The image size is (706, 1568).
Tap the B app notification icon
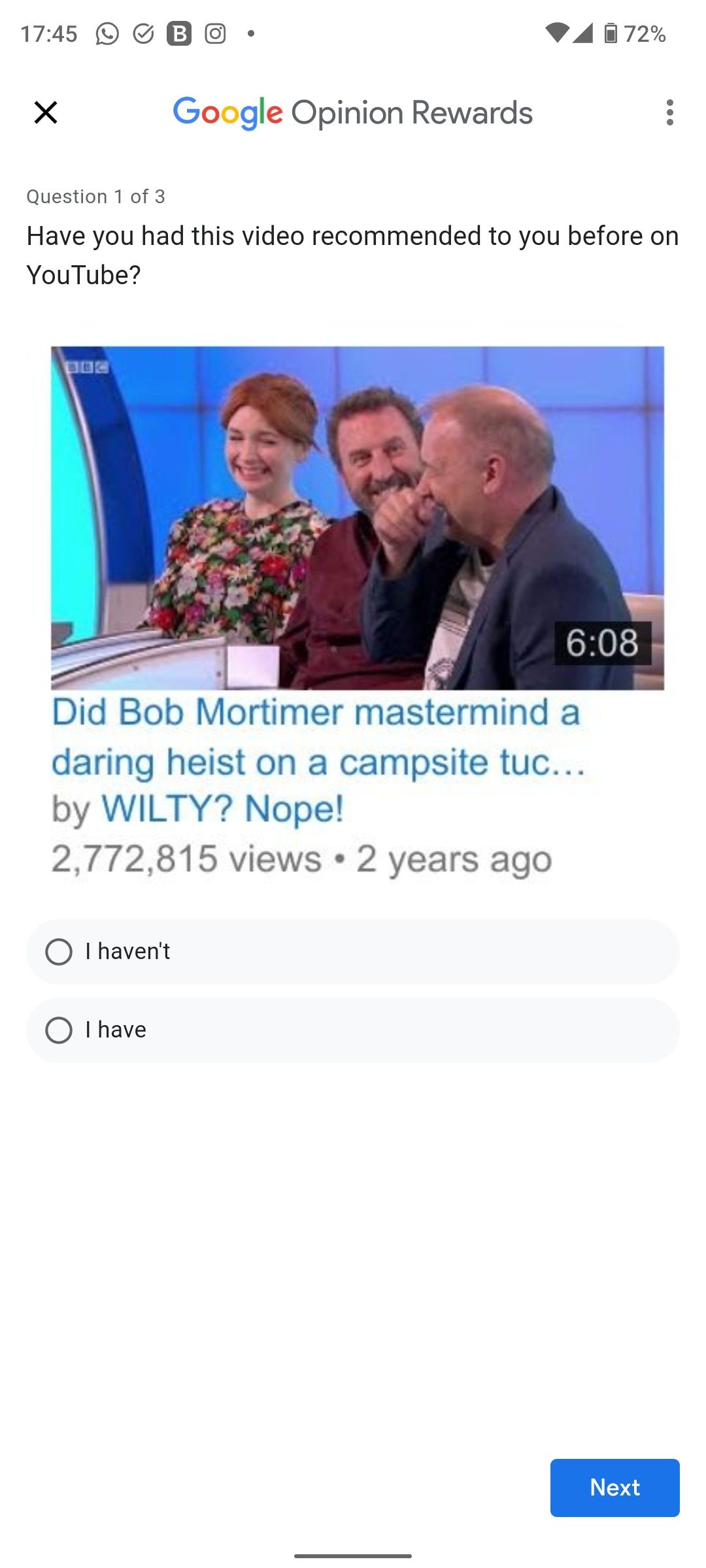click(178, 33)
